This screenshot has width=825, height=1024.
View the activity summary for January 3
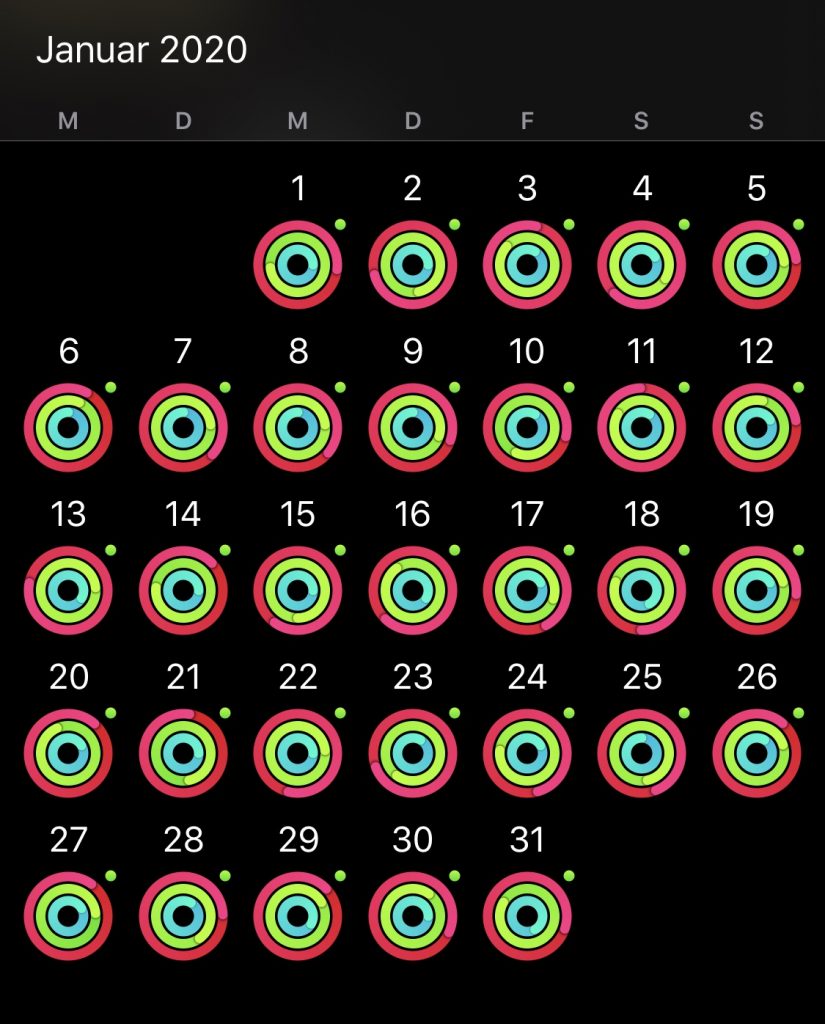point(527,265)
